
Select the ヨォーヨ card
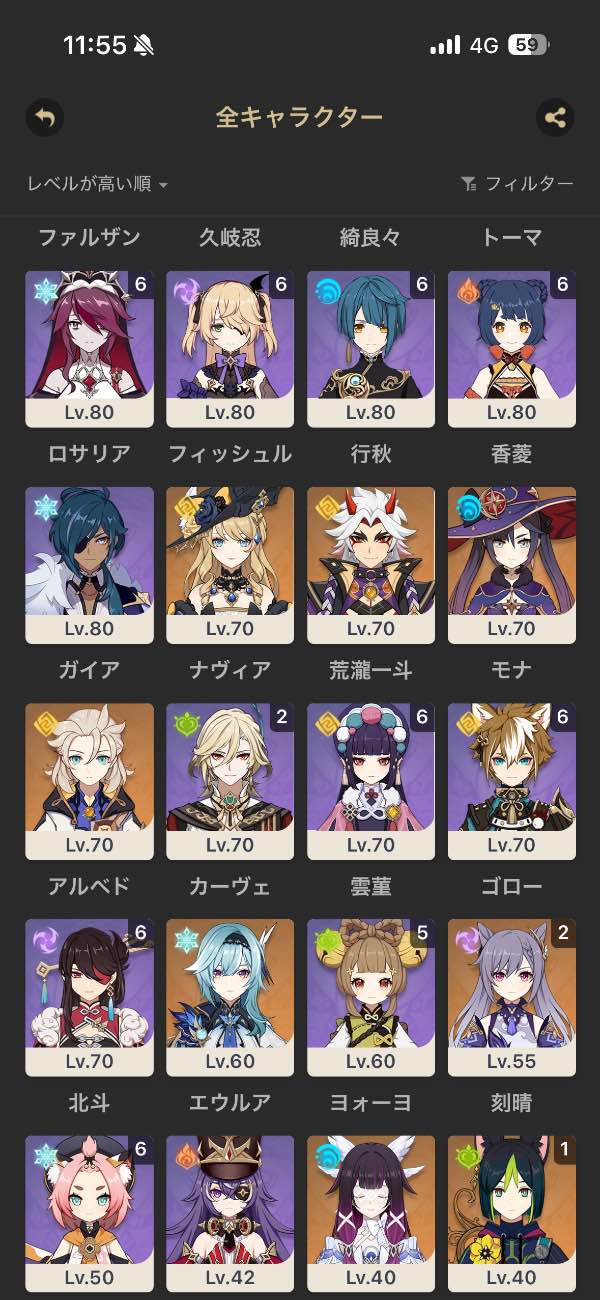coord(371,996)
